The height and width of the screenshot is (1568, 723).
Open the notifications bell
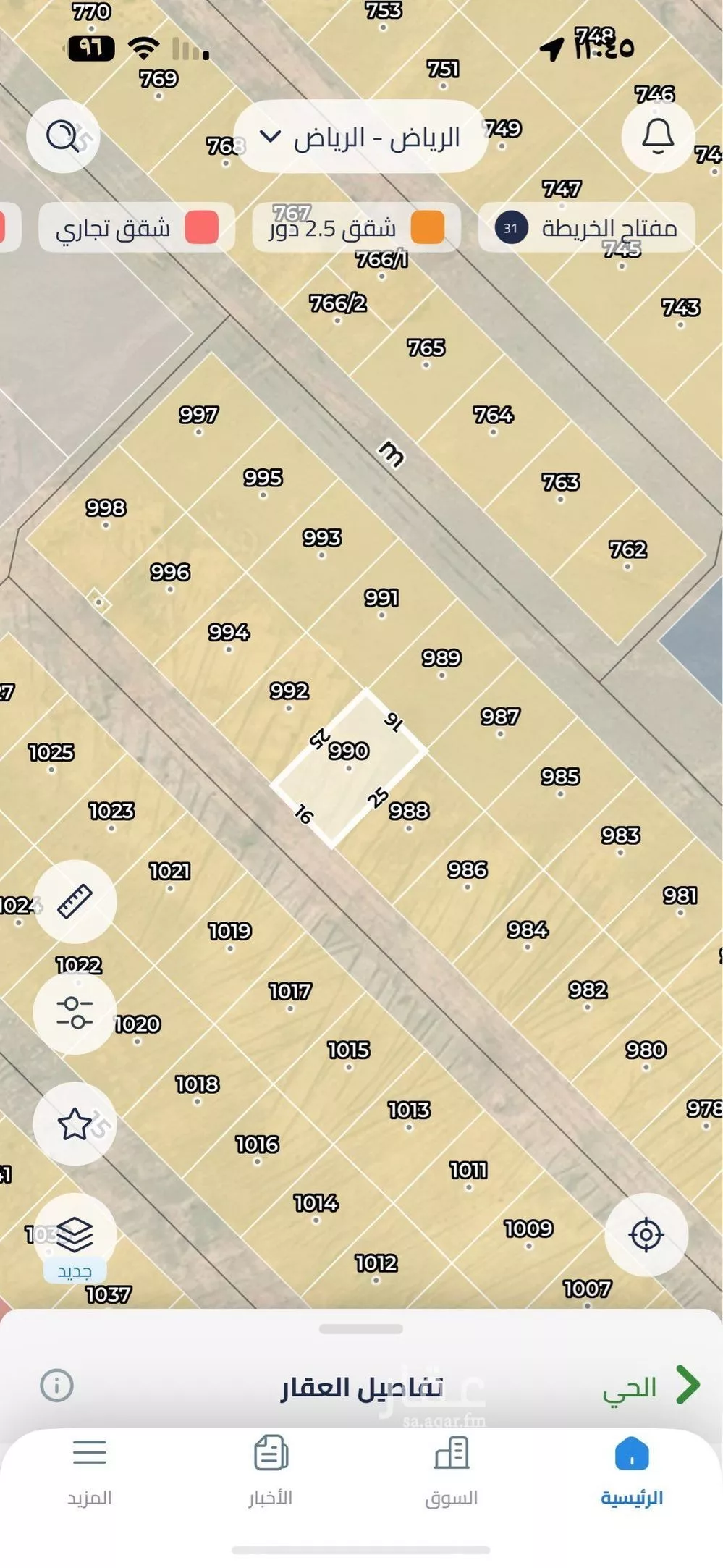pyautogui.click(x=657, y=138)
